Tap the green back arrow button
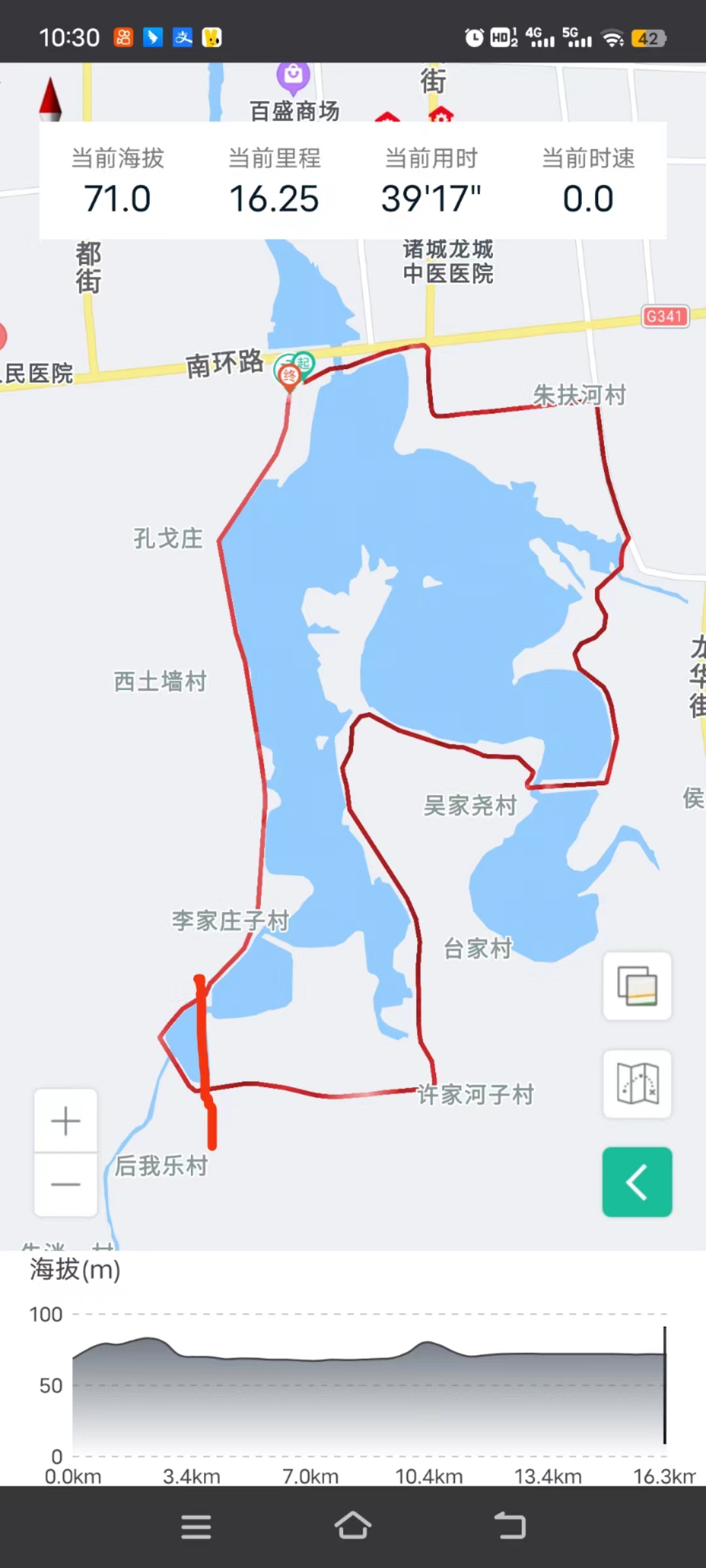Image resolution: width=706 pixels, height=1568 pixels. click(x=637, y=1182)
